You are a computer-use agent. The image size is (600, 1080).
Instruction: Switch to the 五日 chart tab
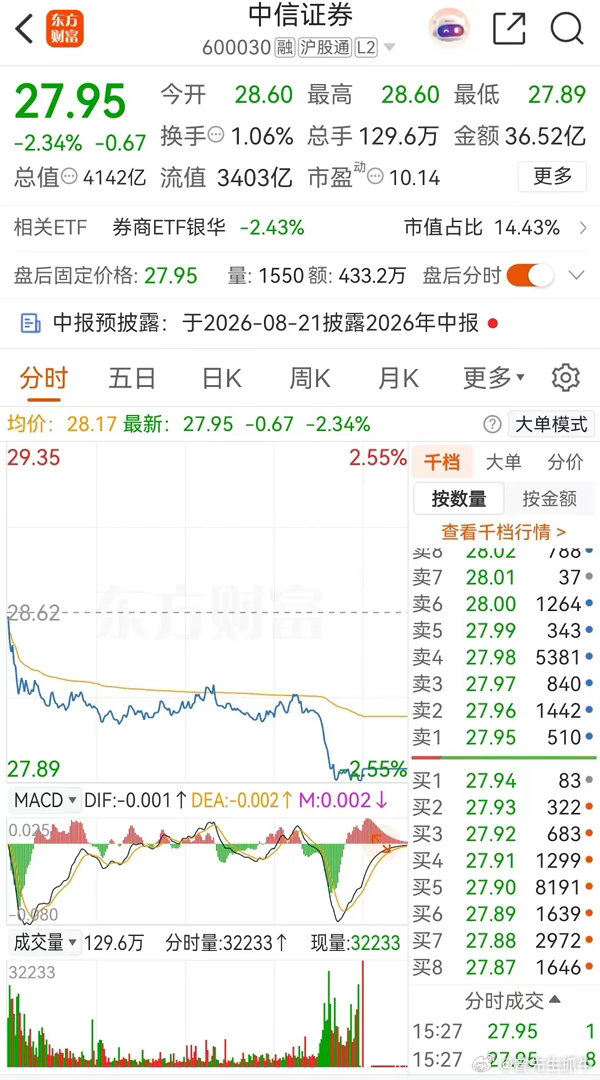(x=132, y=378)
